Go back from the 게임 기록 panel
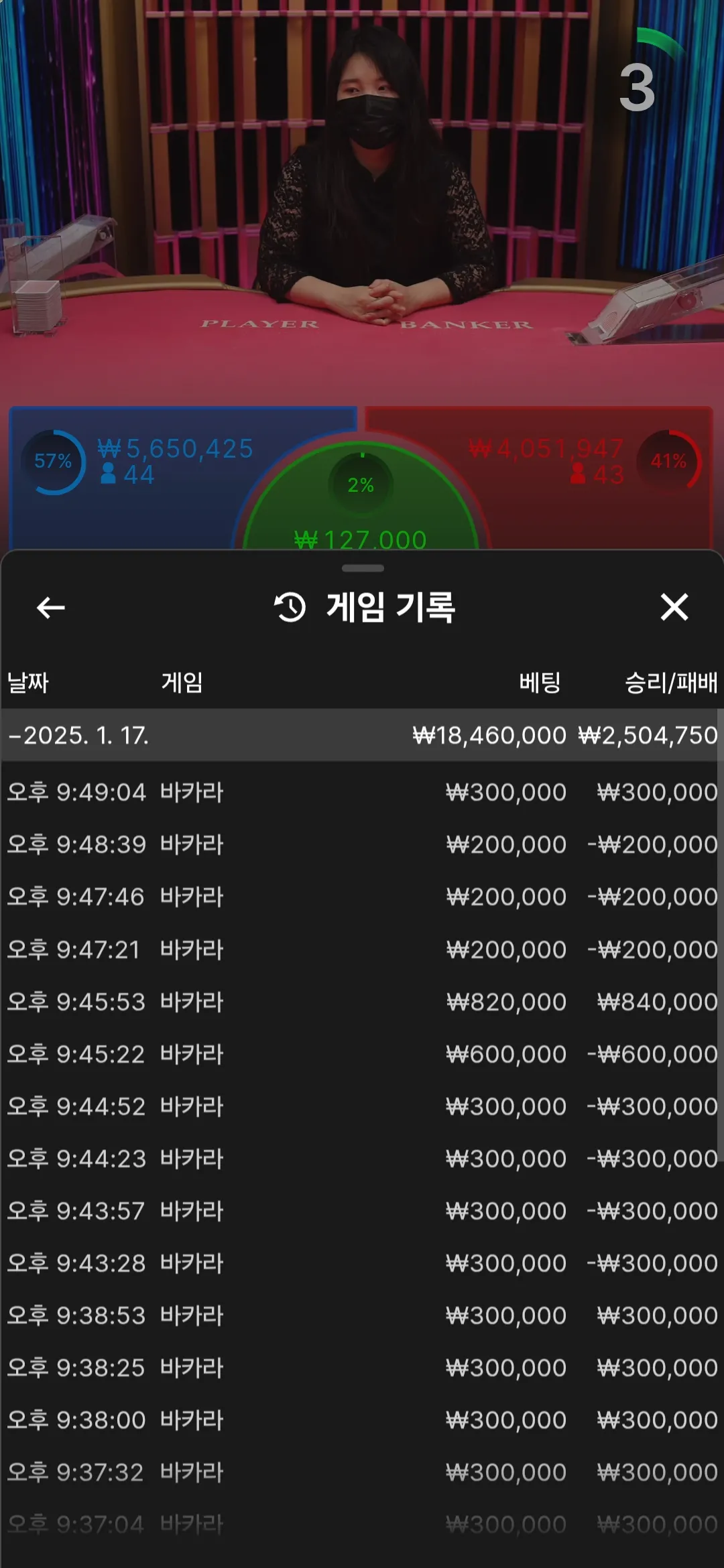The image size is (724, 1568). [x=50, y=608]
